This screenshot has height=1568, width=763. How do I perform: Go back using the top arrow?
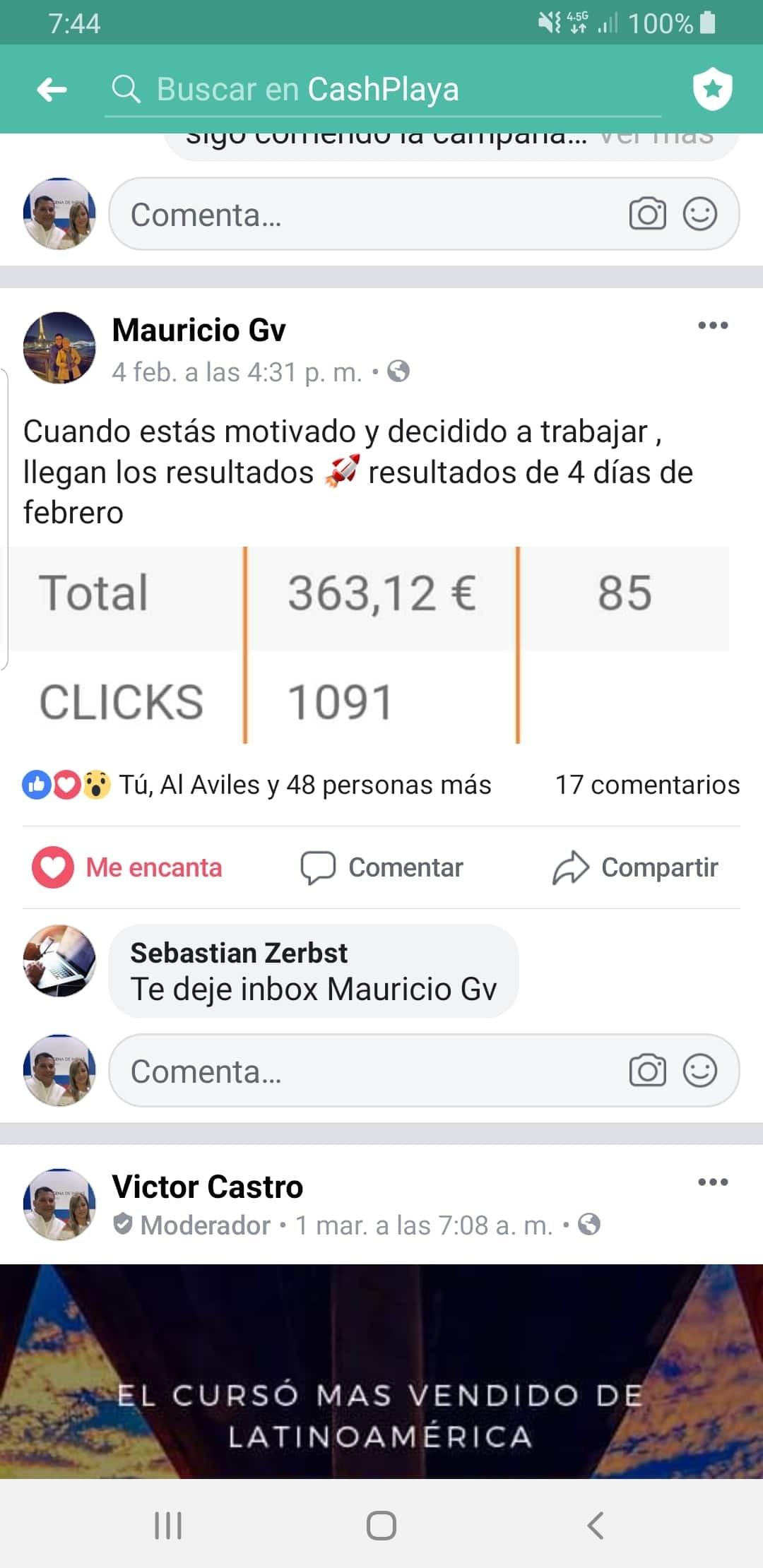(x=52, y=90)
